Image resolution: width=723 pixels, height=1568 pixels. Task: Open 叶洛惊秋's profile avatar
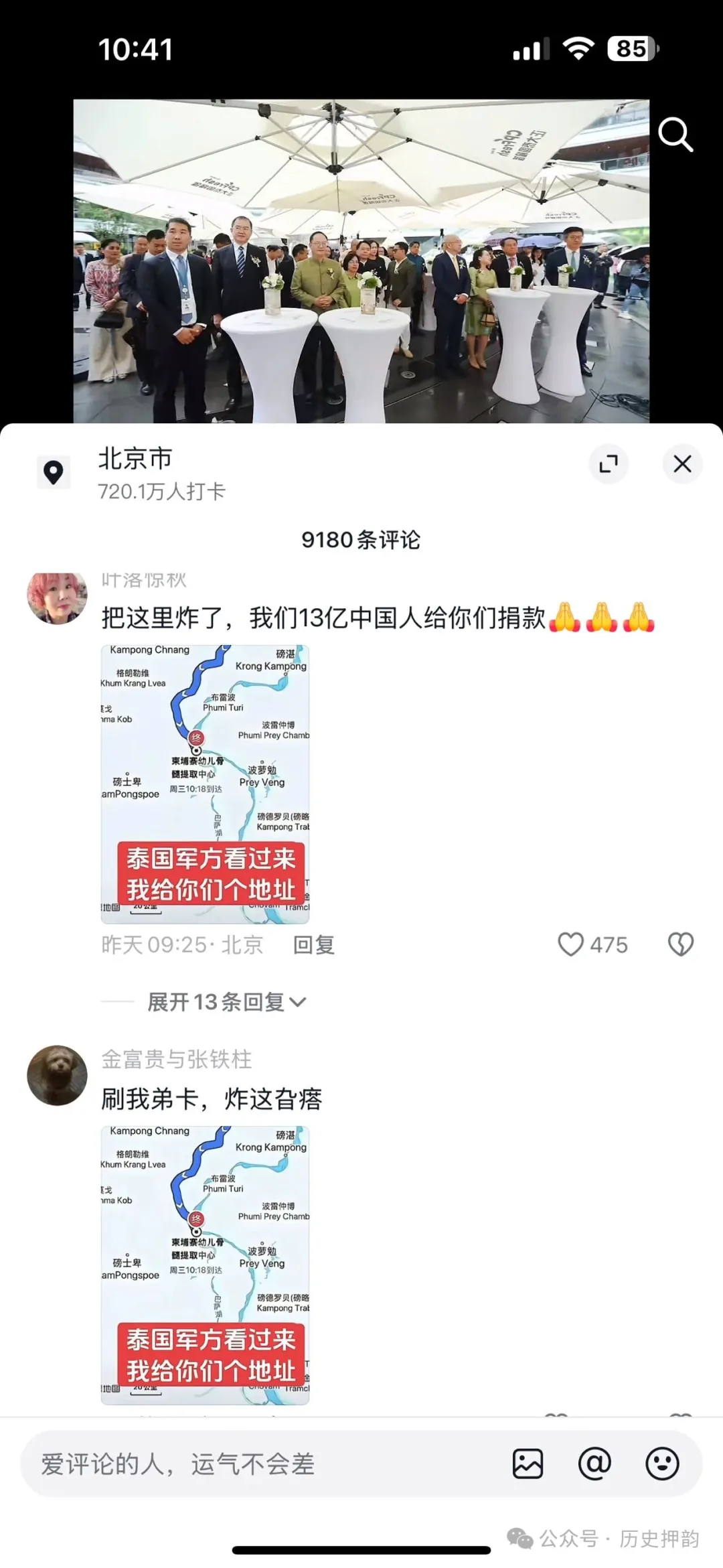tap(57, 597)
